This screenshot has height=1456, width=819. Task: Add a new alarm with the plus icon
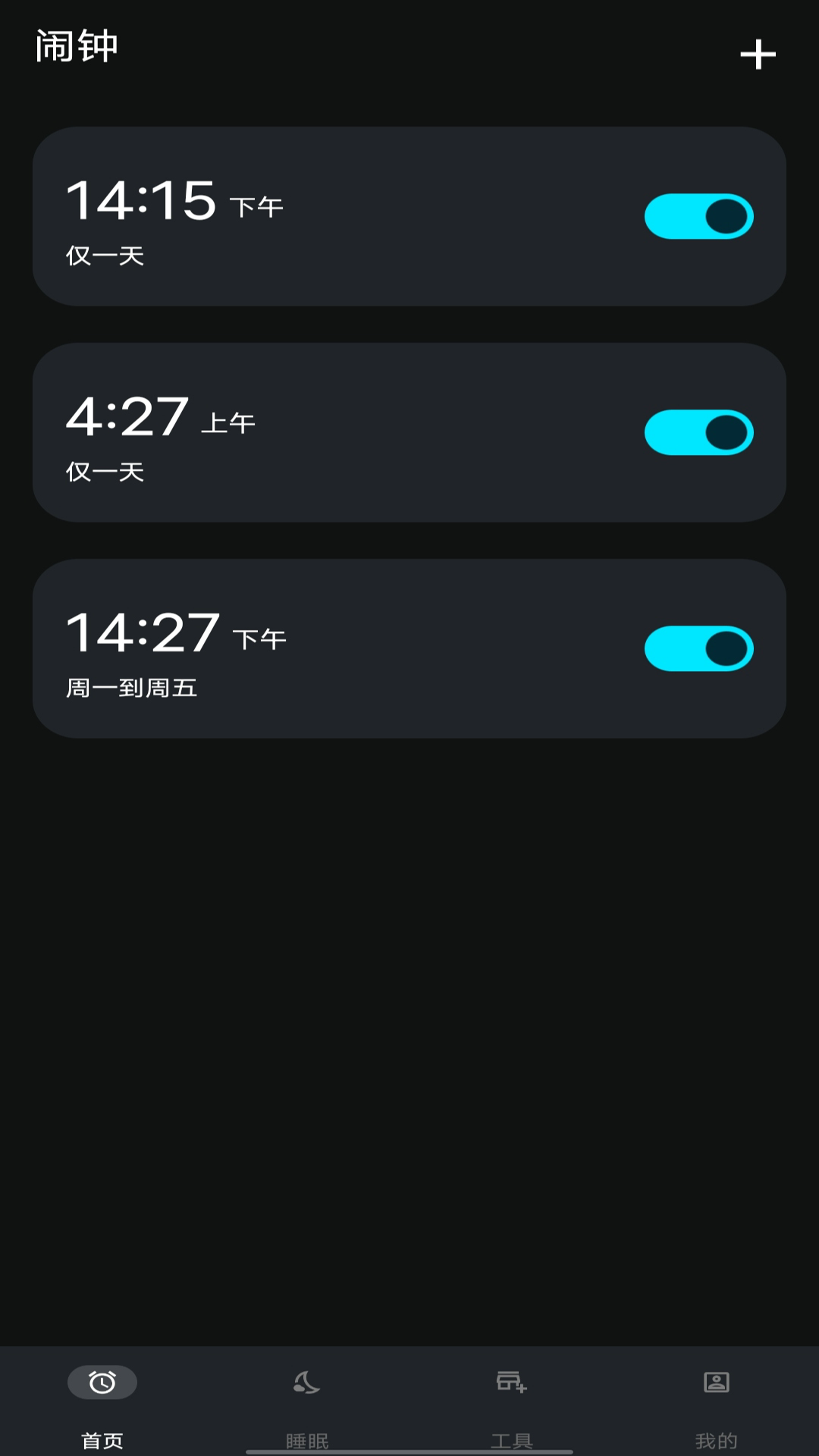(x=758, y=55)
